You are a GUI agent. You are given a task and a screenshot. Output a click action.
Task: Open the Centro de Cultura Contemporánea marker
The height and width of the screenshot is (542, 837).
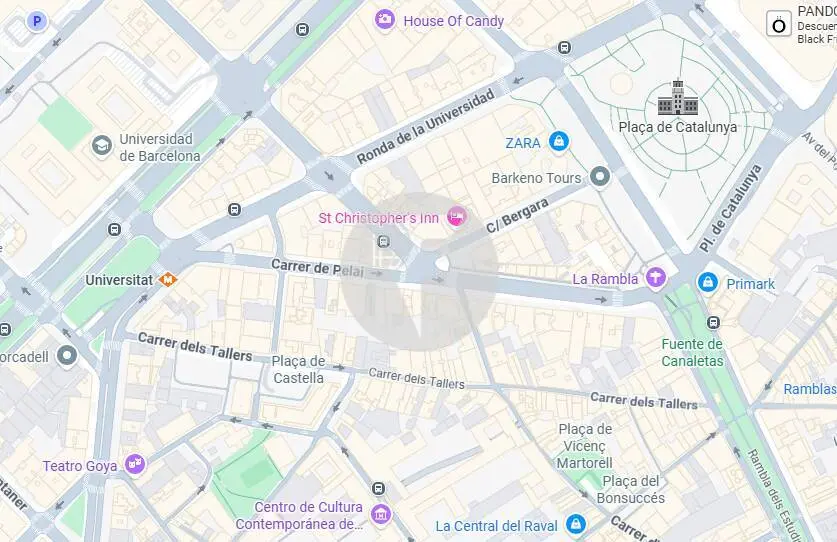[x=380, y=514]
